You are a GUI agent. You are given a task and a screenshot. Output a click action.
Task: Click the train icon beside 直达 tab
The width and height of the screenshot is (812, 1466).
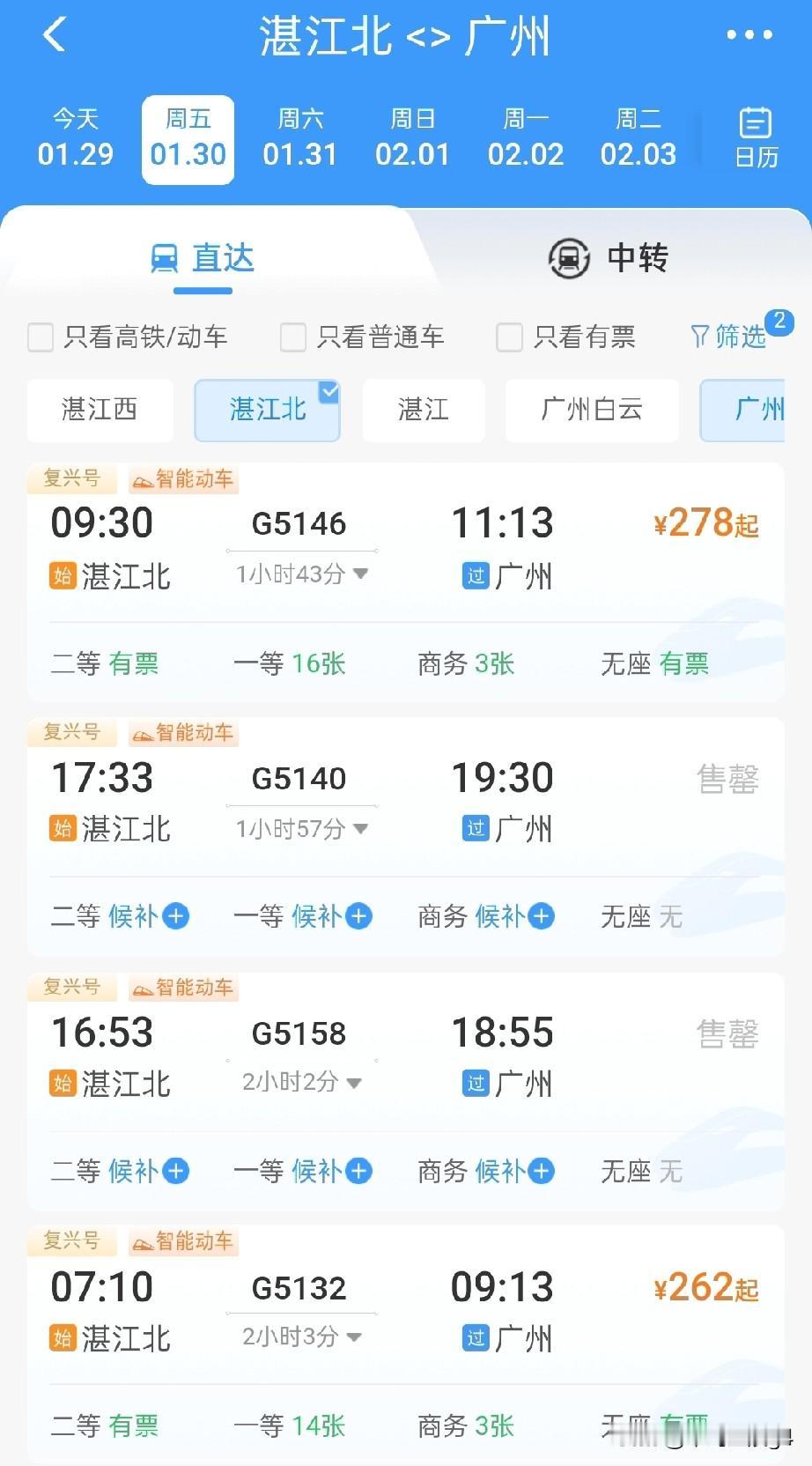point(166,257)
